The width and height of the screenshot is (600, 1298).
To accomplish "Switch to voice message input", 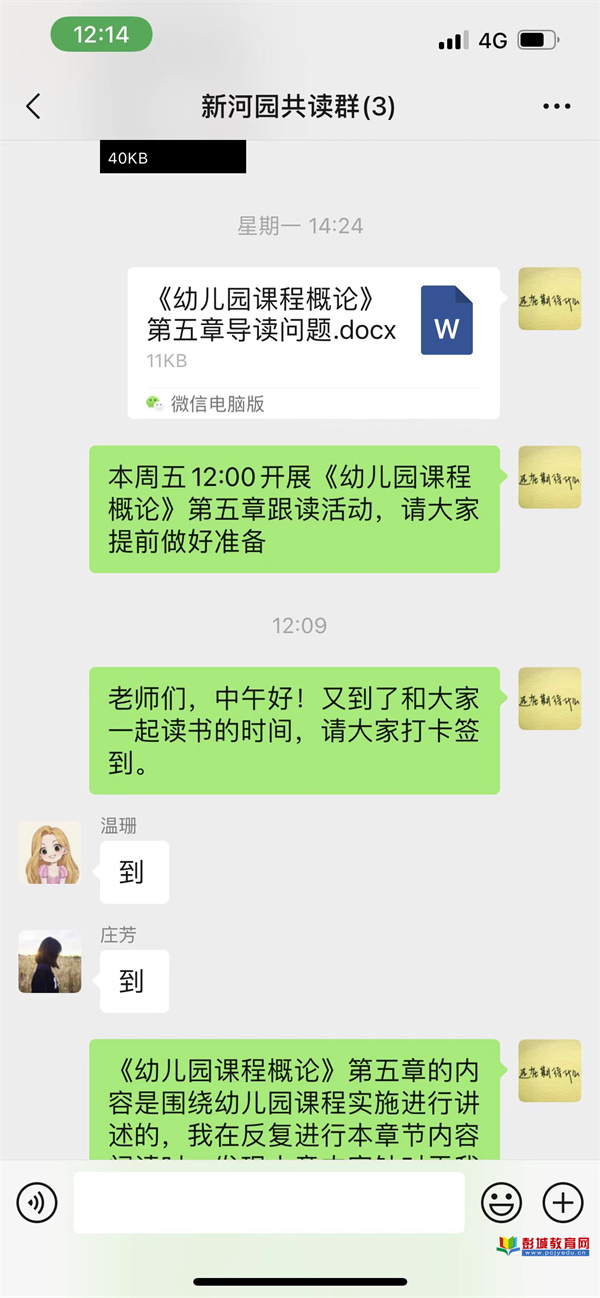I will [38, 1202].
